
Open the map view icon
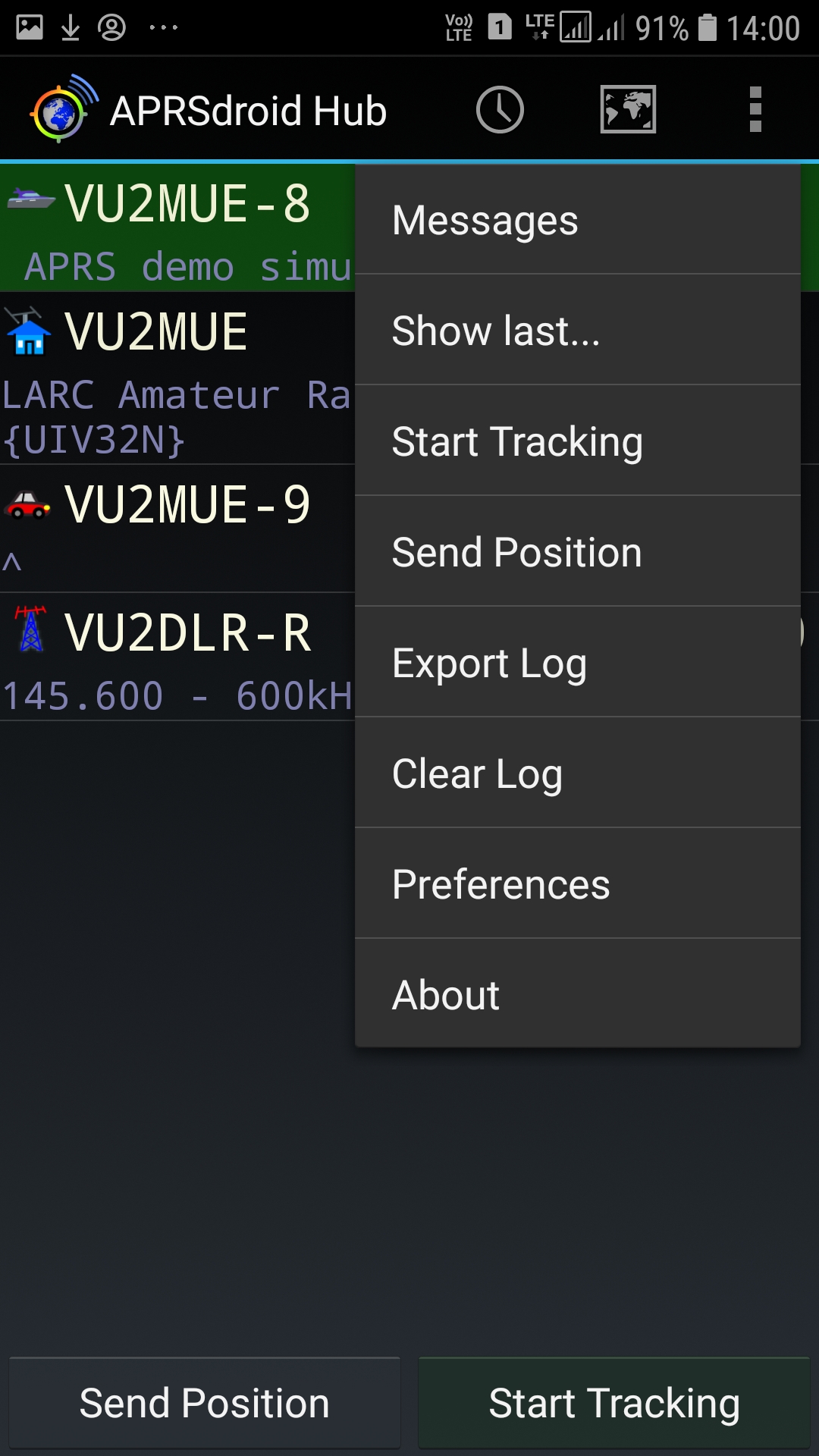coord(628,110)
